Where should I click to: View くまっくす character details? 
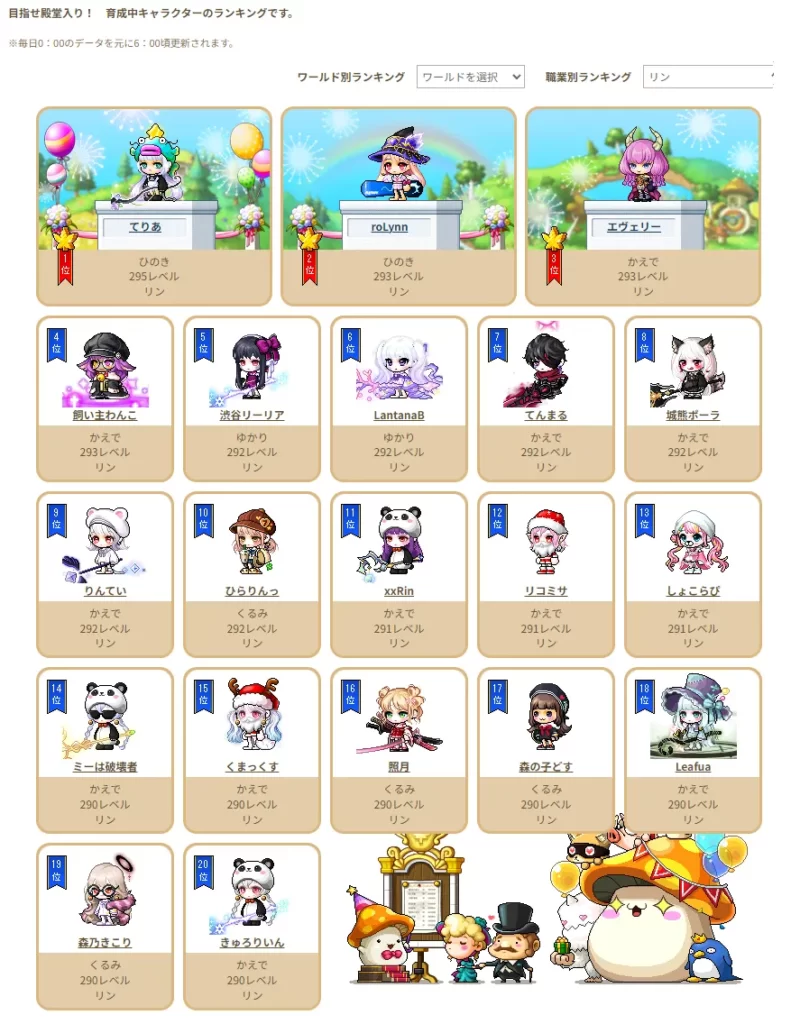[x=252, y=767]
